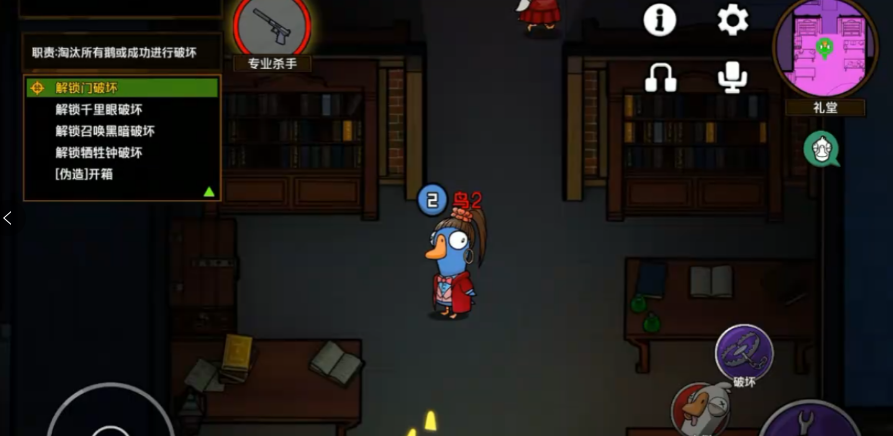This screenshot has height=436, width=893.
Task: Toggle the microphone icon
Action: pos(733,77)
